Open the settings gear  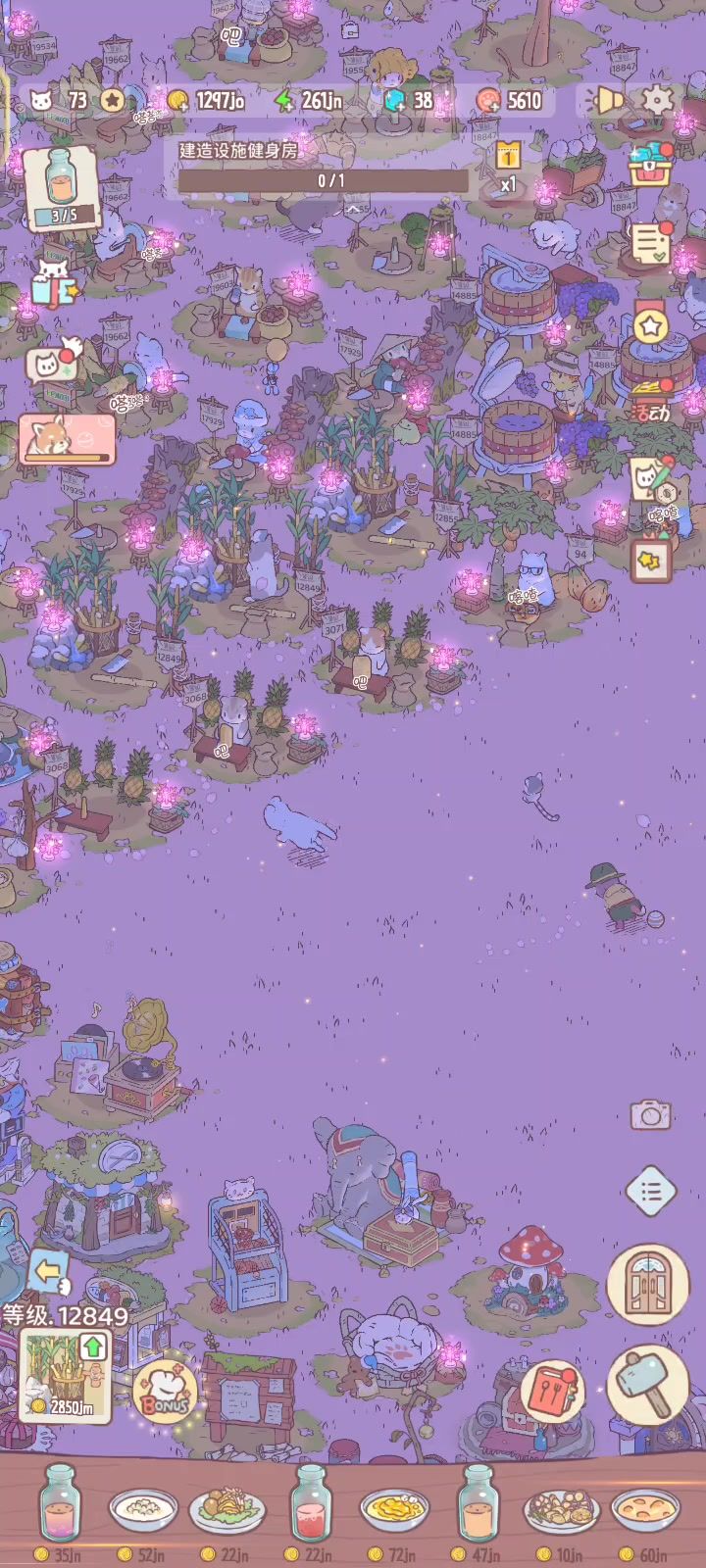[x=658, y=100]
